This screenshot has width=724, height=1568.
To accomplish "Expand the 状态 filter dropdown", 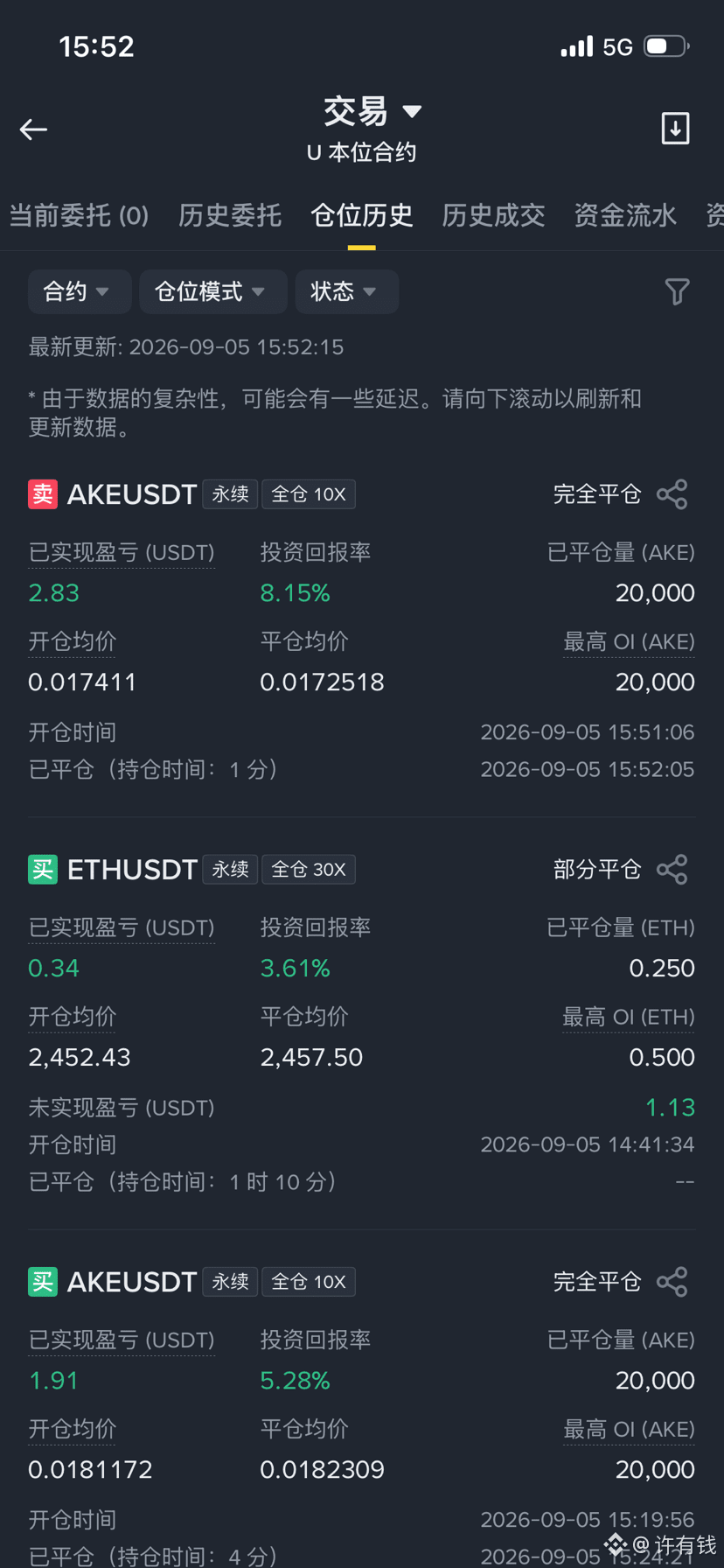I will point(347,291).
